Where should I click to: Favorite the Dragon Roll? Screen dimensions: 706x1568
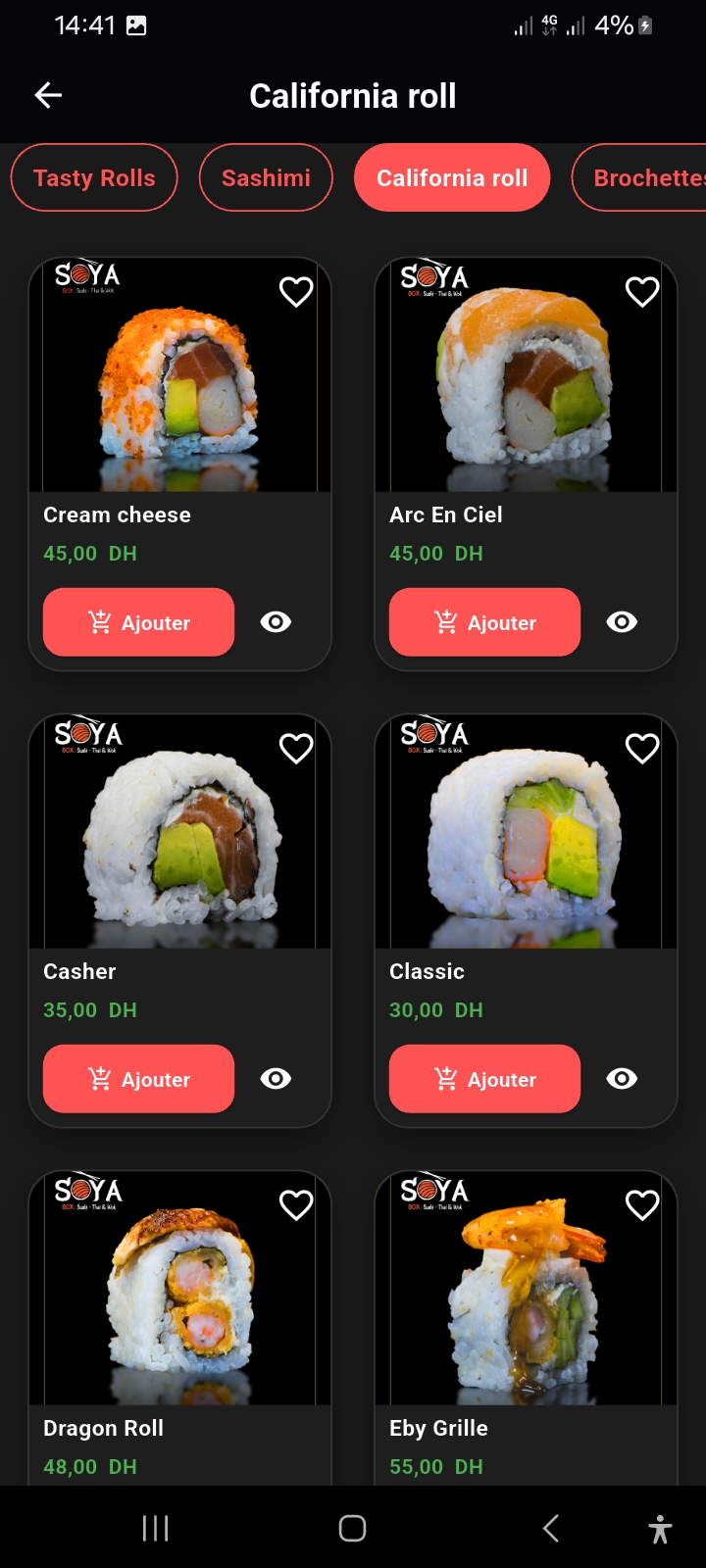(x=296, y=1205)
